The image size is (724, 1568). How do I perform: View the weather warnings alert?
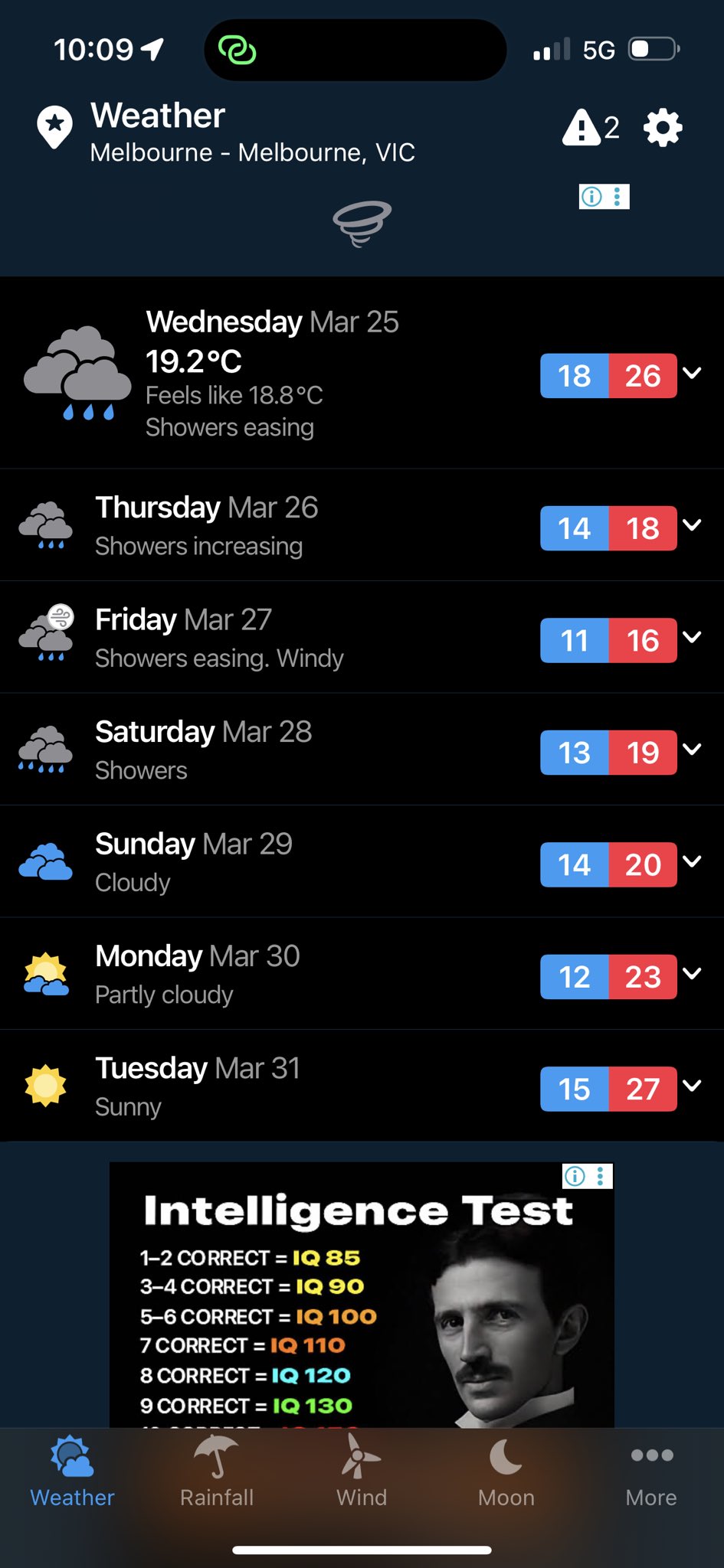click(x=590, y=127)
